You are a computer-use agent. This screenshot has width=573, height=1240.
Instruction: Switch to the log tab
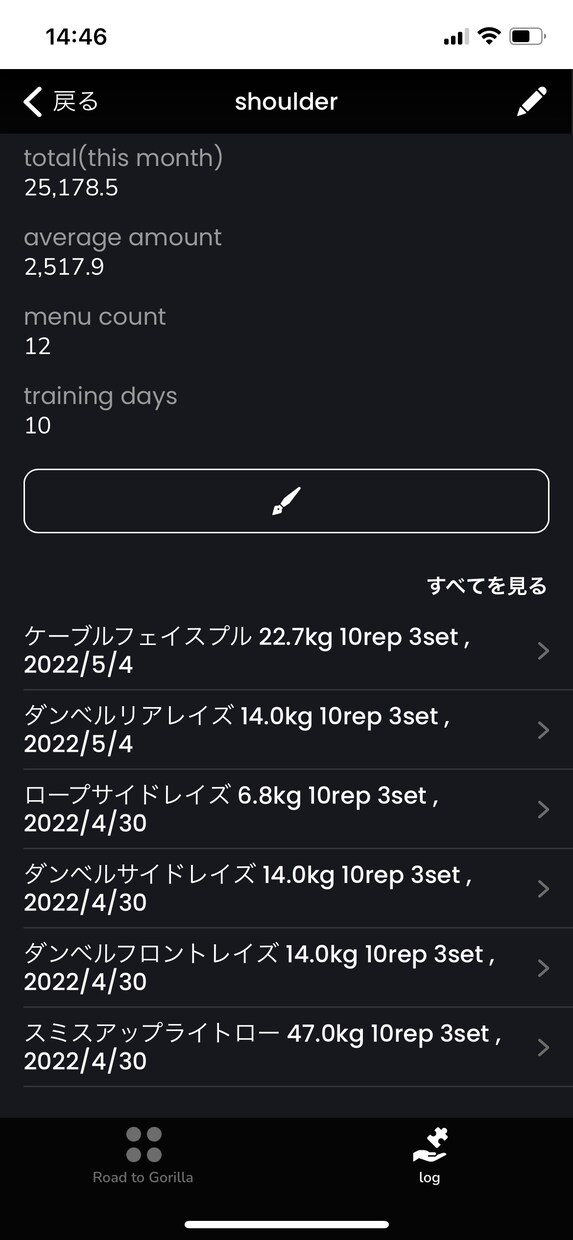coord(430,1155)
